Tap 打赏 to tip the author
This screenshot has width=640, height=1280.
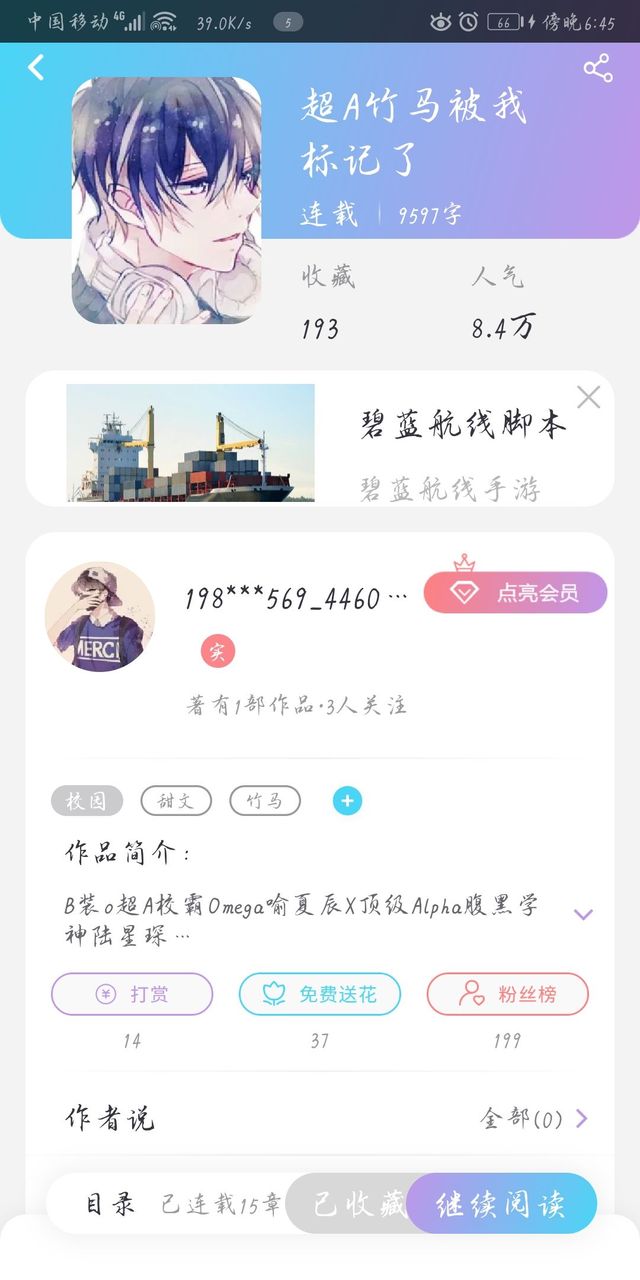(132, 994)
